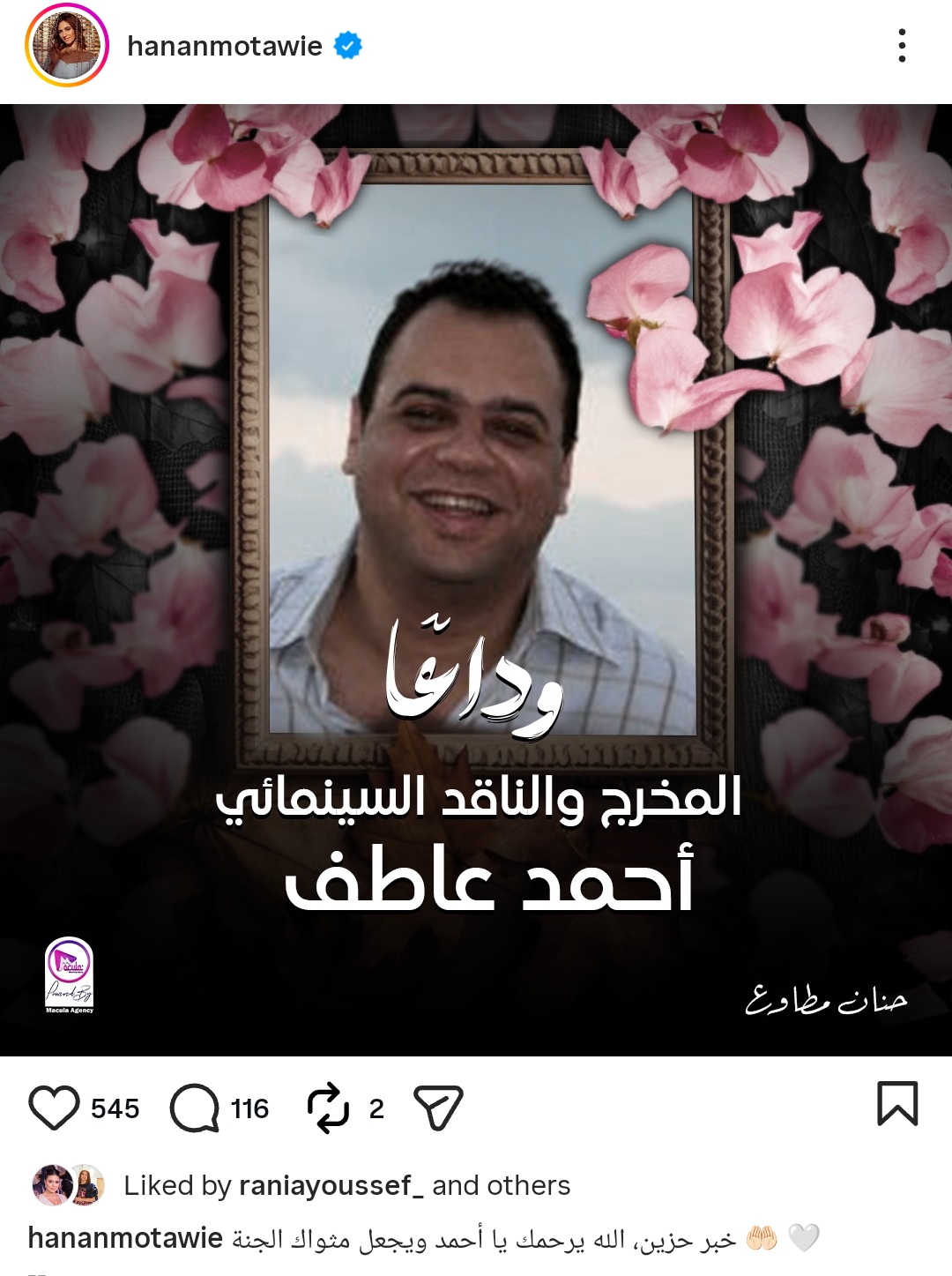This screenshot has height=1276, width=952.
Task: Save the post with the bookmark icon
Action: 896,1104
